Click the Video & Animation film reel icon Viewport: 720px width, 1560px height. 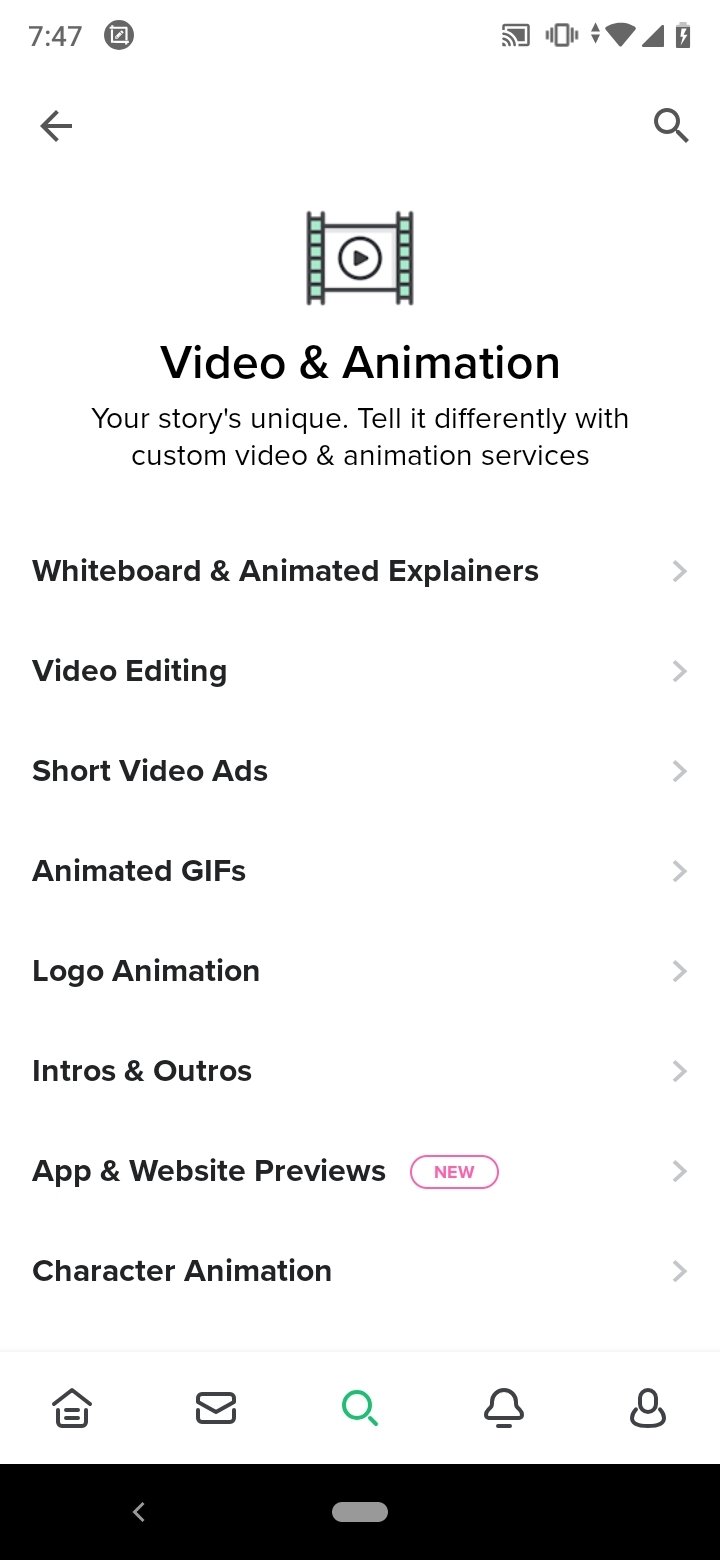coord(360,257)
